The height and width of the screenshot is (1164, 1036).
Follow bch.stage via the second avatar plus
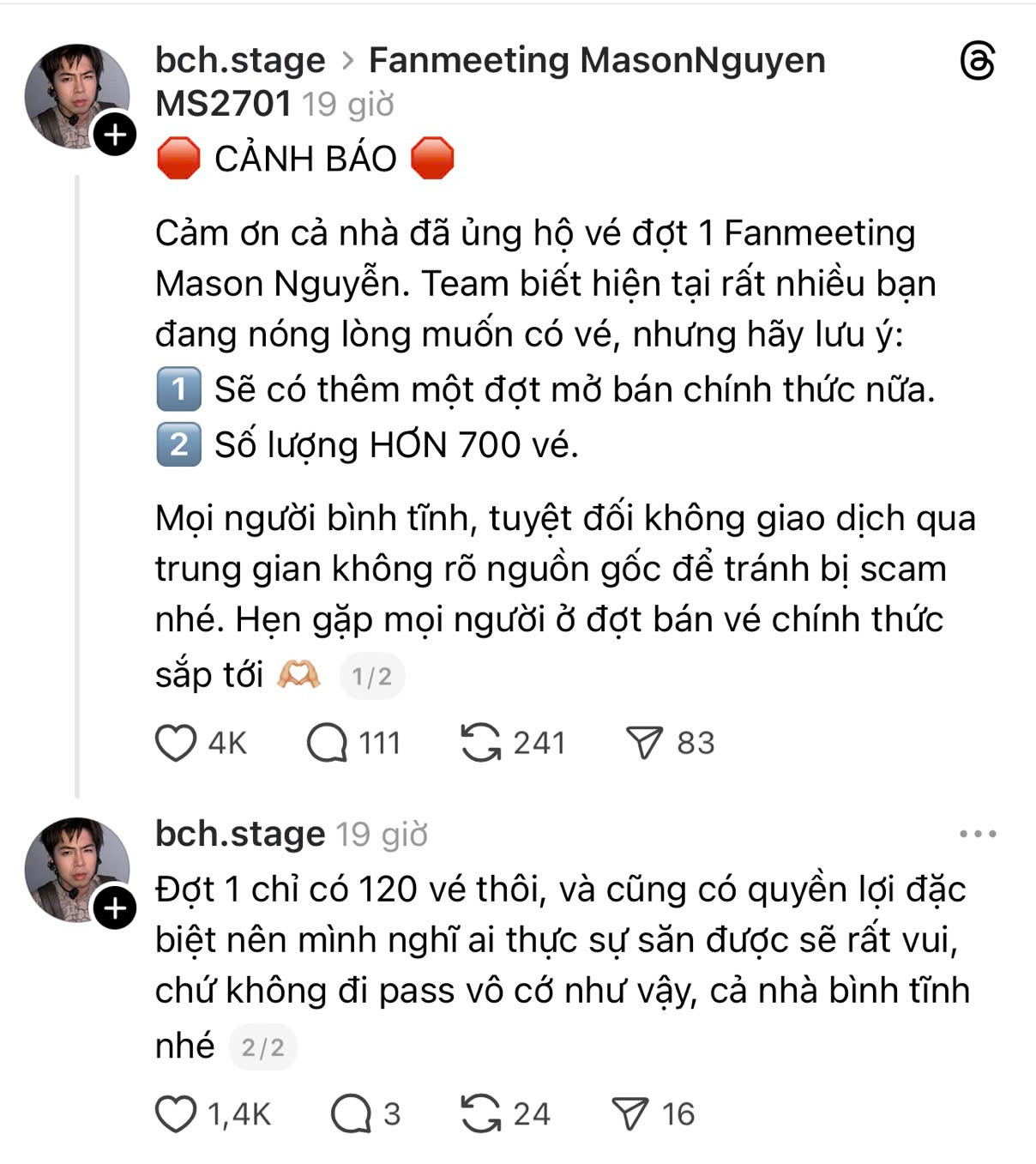pyautogui.click(x=115, y=908)
